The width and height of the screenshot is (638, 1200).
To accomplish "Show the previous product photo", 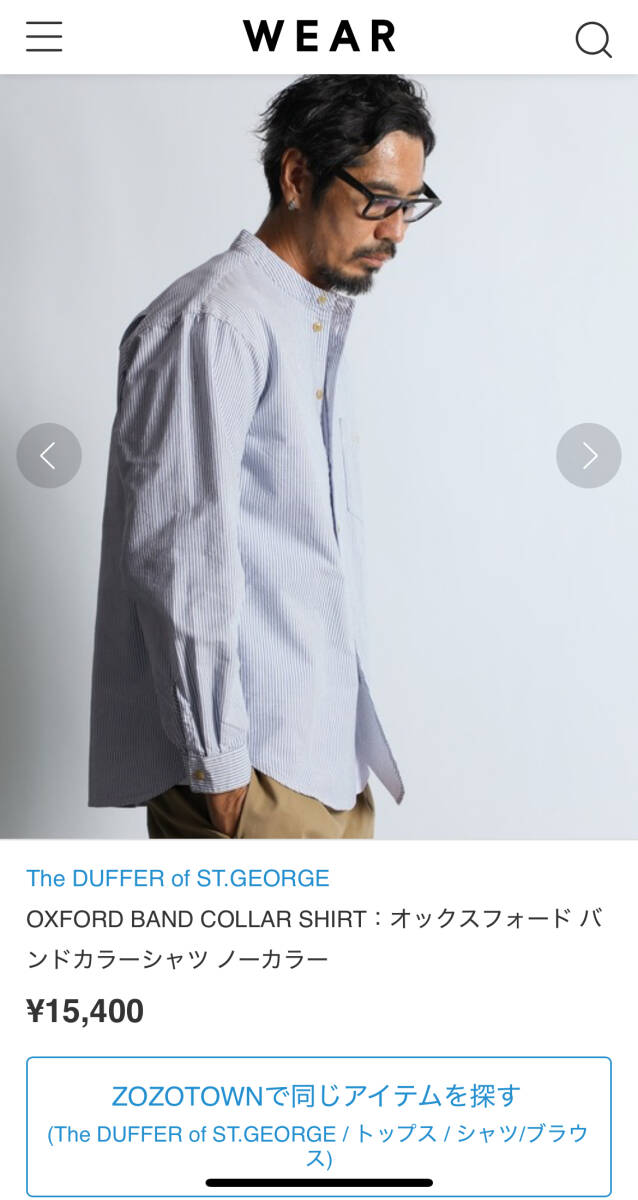I will pyautogui.click(x=48, y=456).
